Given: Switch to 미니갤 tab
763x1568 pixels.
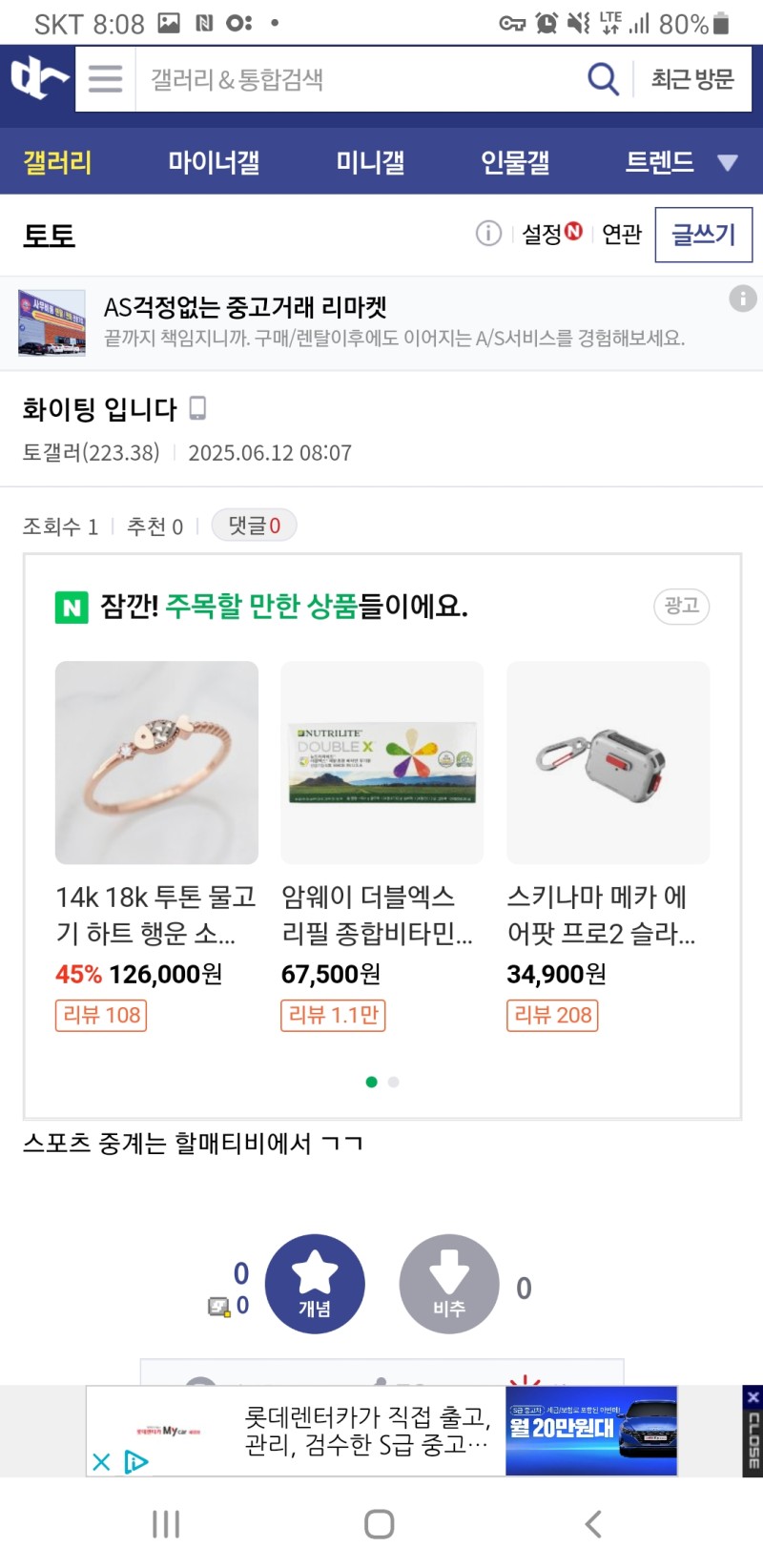Looking at the screenshot, I should pos(370,162).
